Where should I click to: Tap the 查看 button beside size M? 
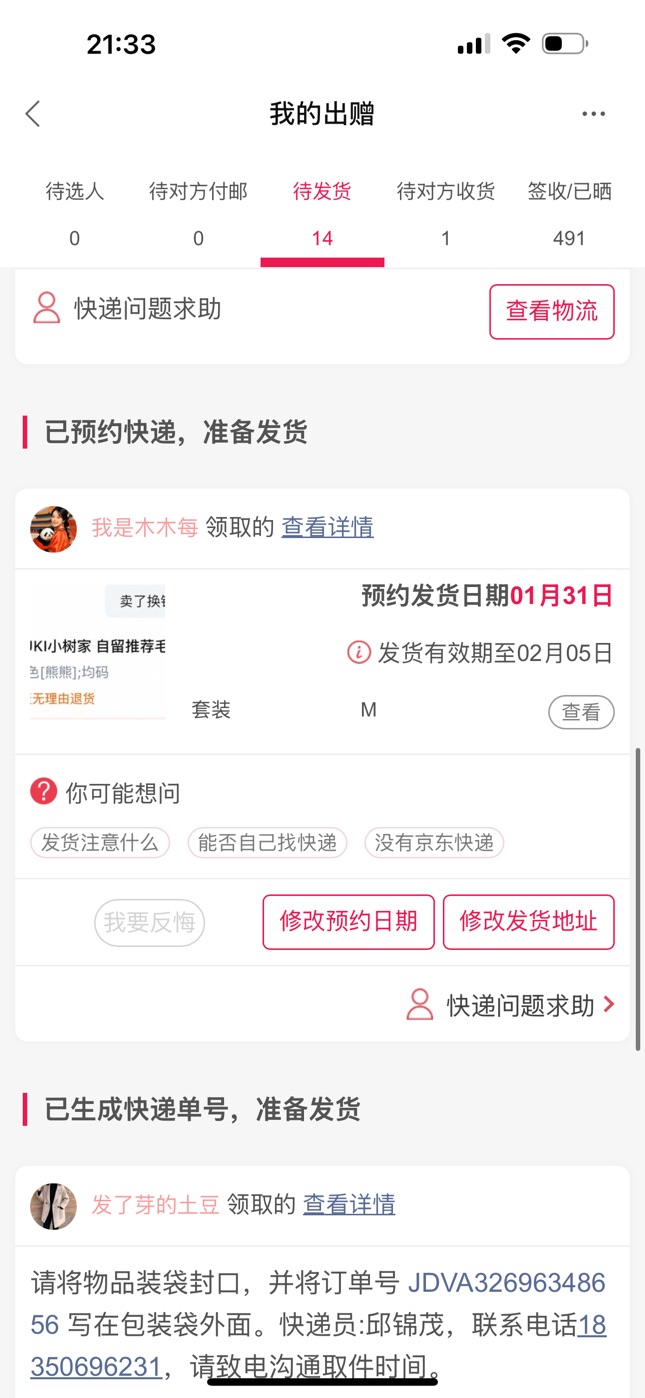tap(581, 712)
